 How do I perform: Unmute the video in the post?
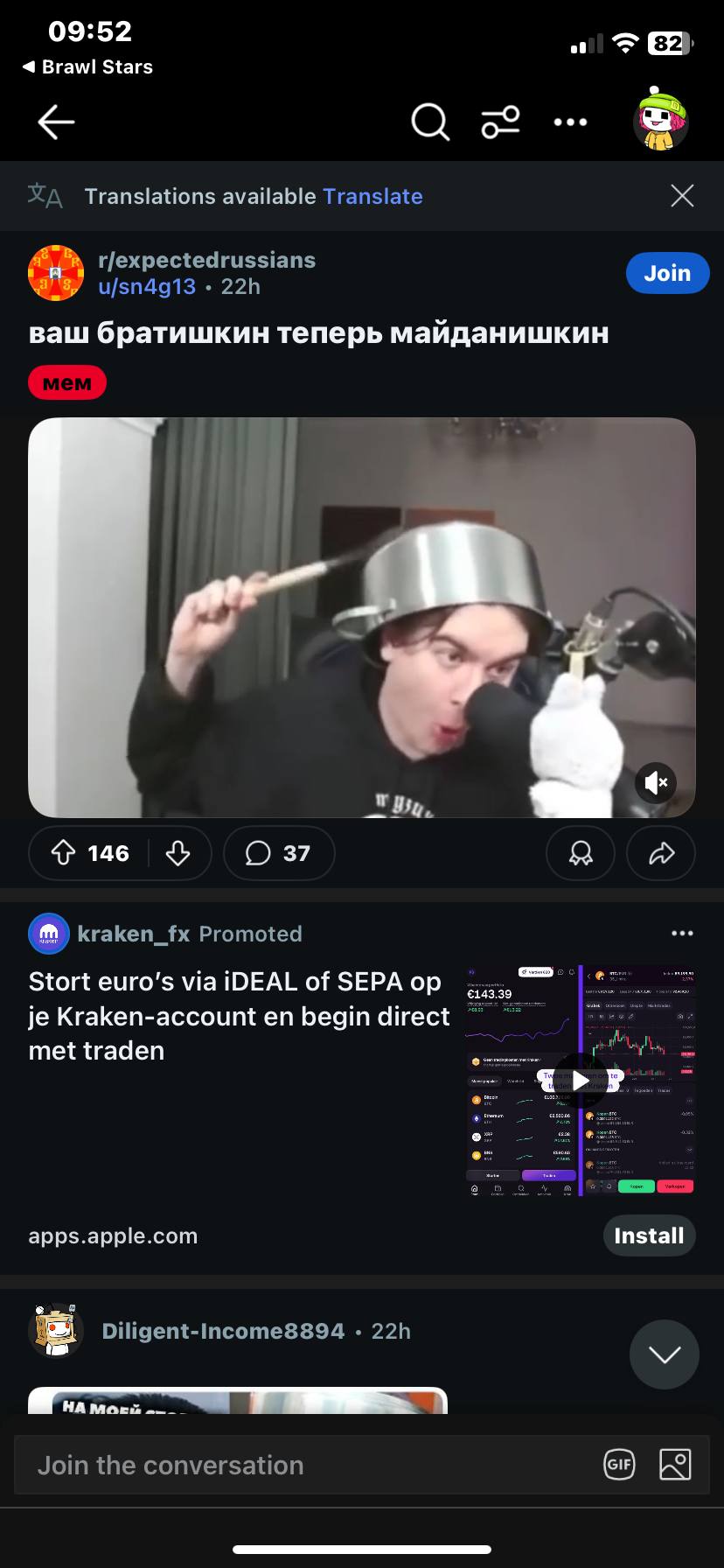[657, 782]
